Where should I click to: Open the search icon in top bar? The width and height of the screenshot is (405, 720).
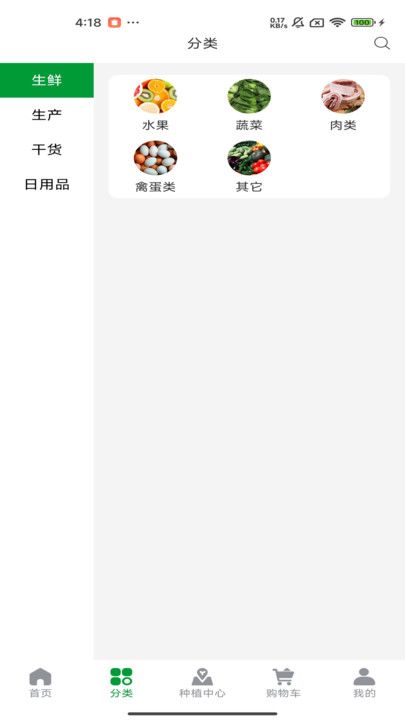tap(382, 44)
